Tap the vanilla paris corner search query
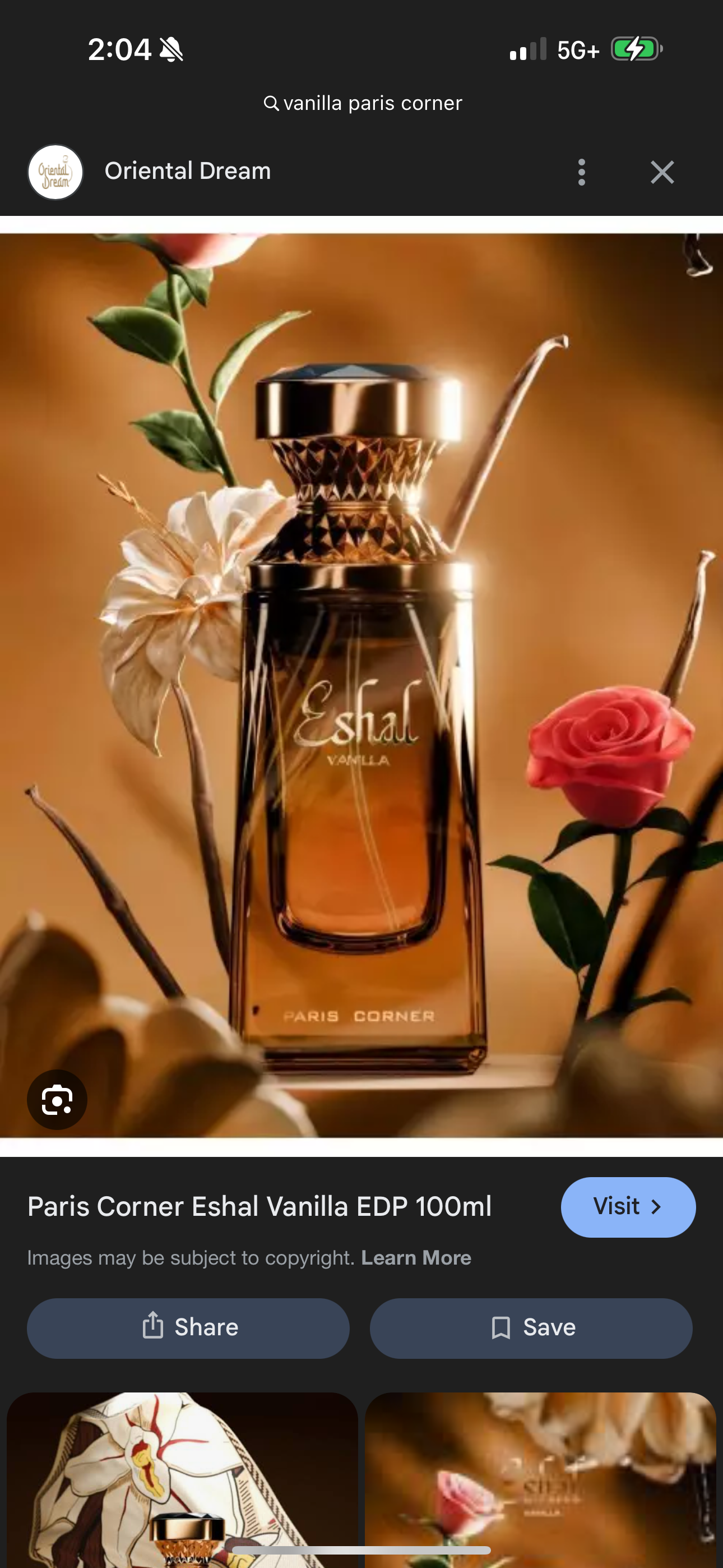723x1568 pixels. [x=363, y=104]
